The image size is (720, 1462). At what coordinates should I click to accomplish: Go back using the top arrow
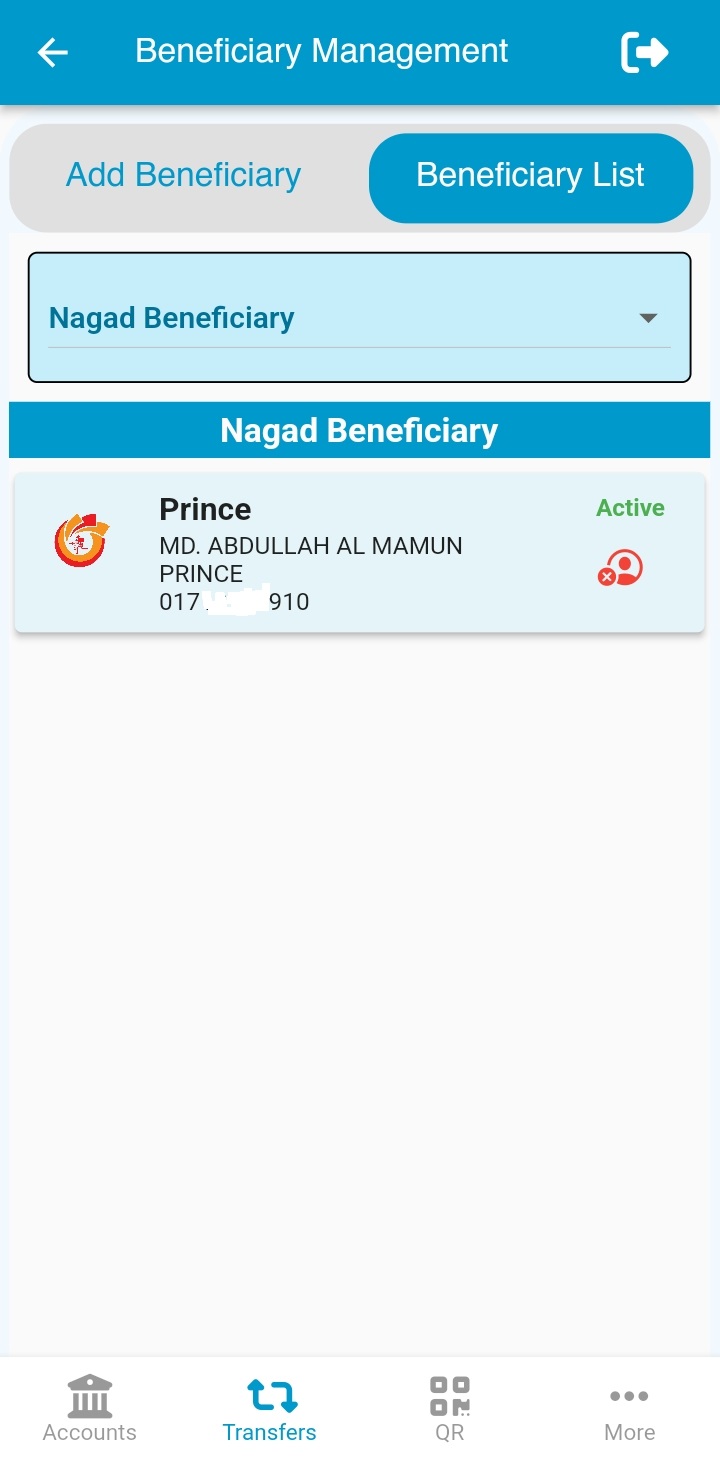point(52,52)
